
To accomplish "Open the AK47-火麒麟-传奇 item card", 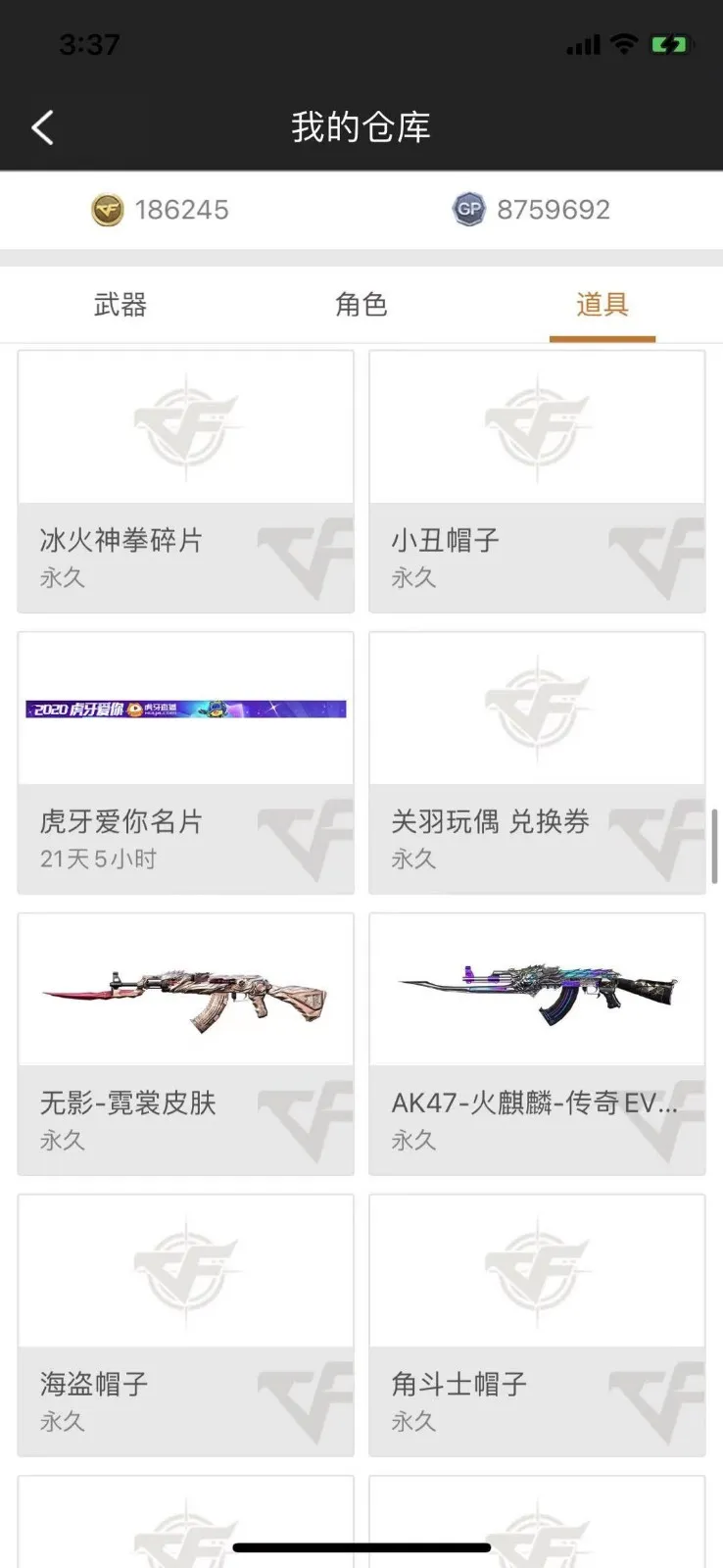I will coord(537,1044).
